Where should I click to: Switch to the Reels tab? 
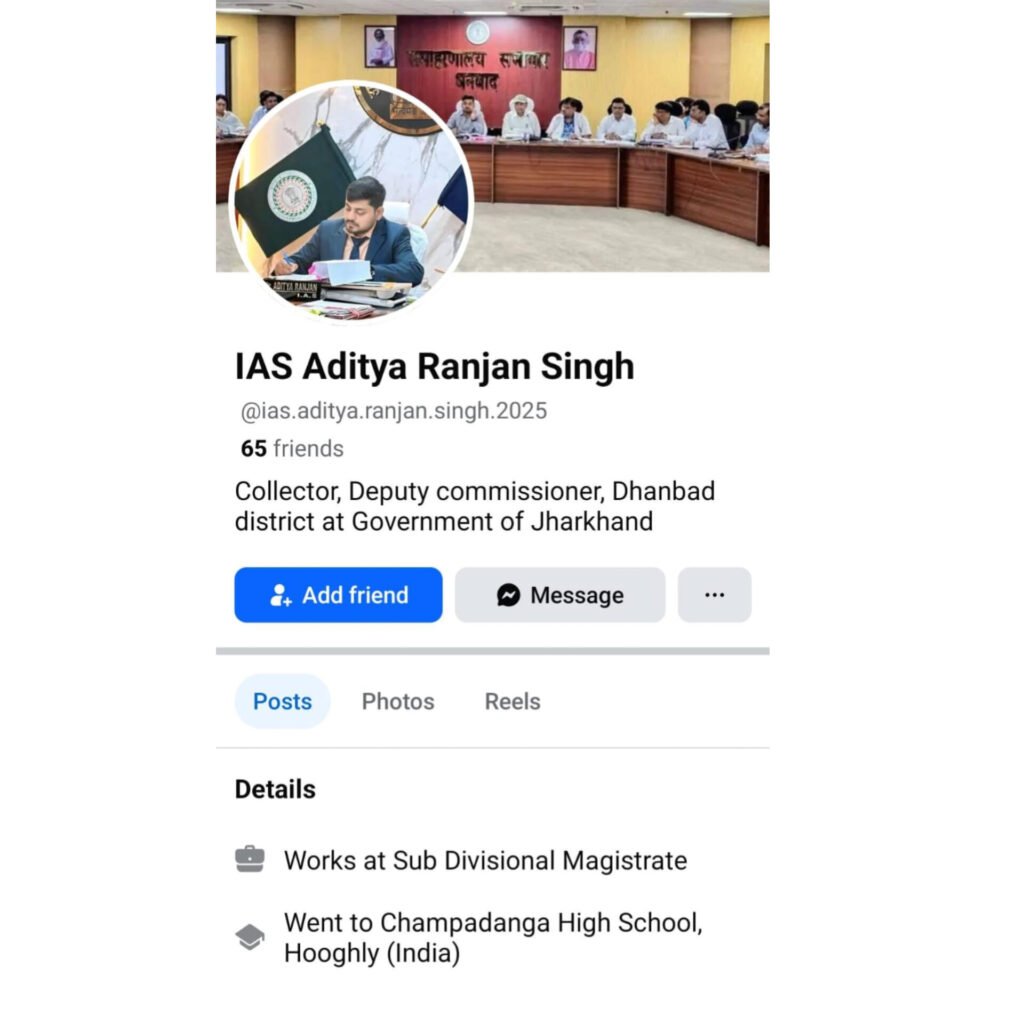pos(512,702)
